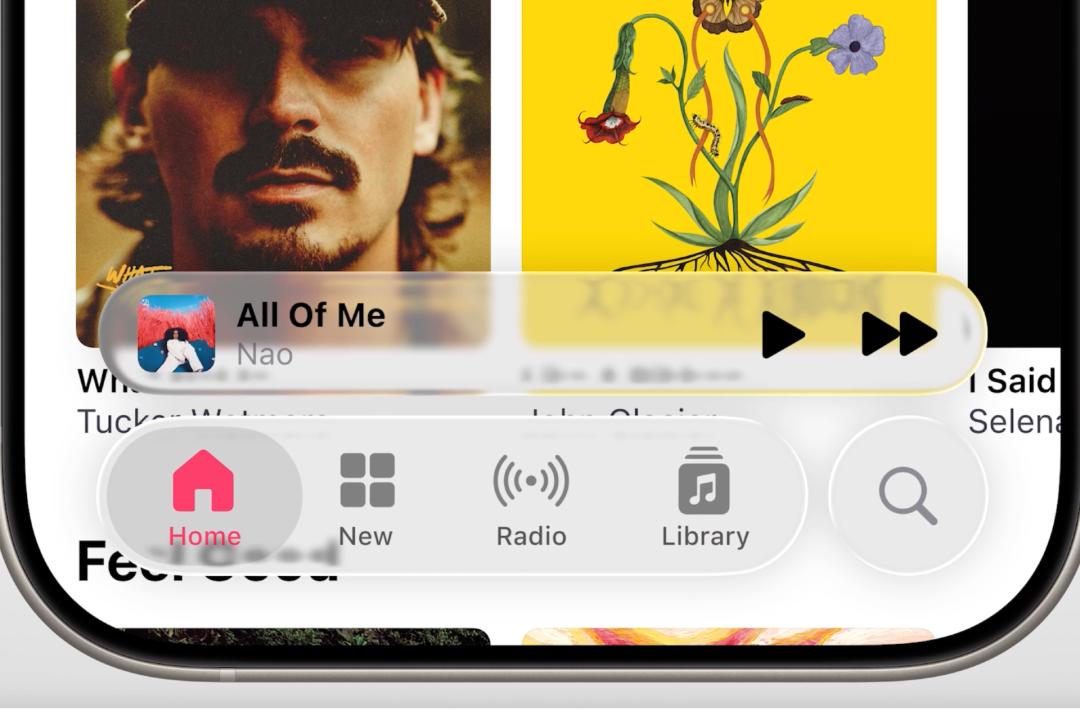This screenshot has width=1080, height=720.
Task: Open search with the magnifying glass
Action: pos(908,497)
